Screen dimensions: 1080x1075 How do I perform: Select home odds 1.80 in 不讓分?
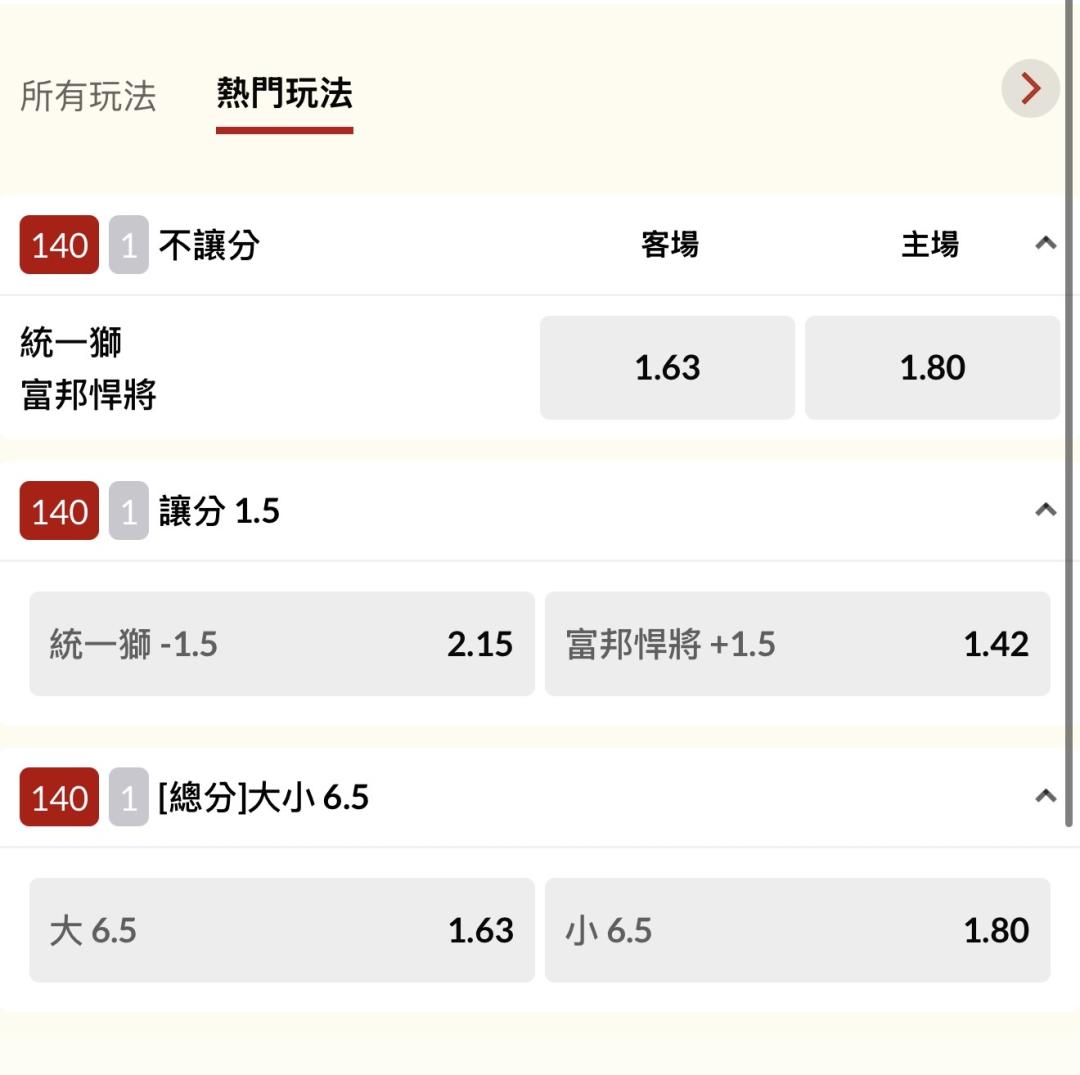[x=932, y=367]
